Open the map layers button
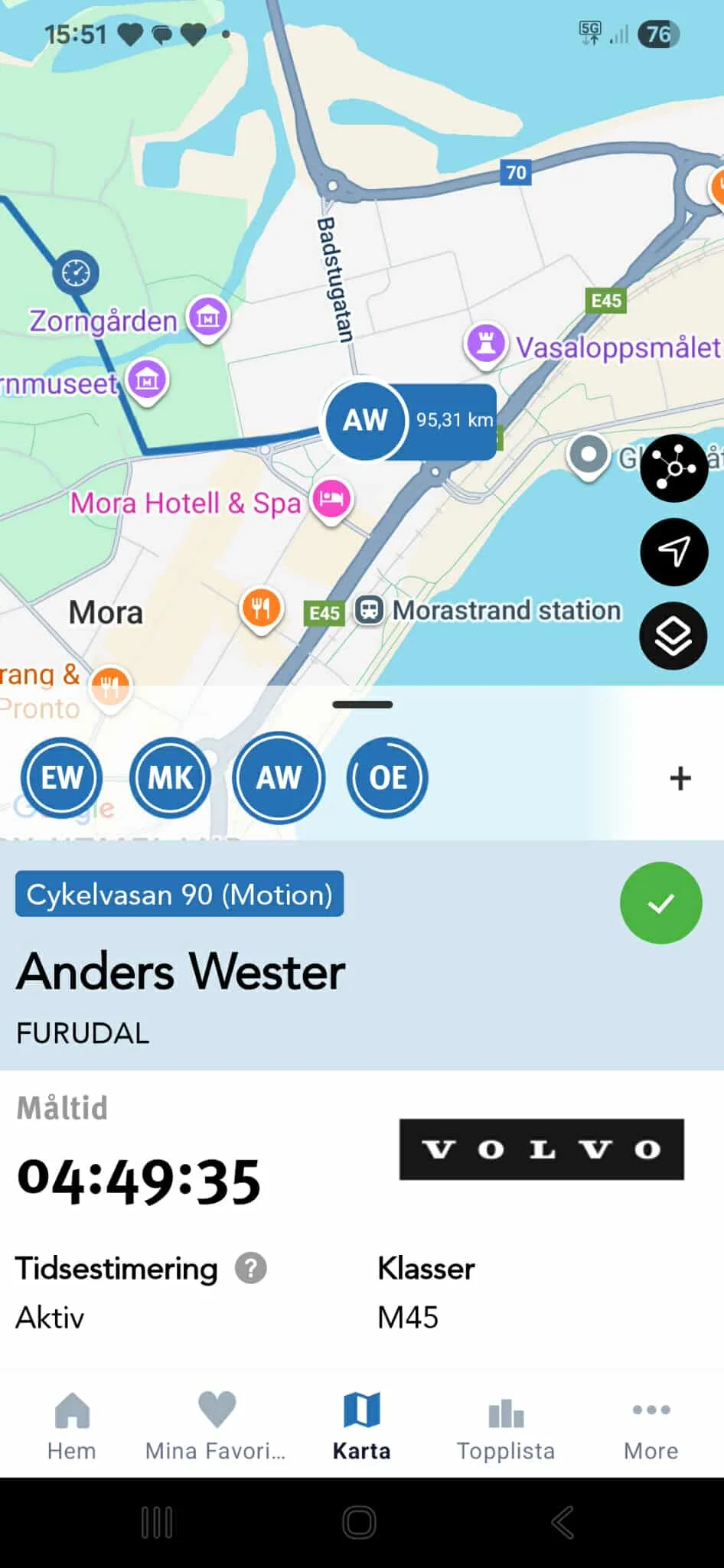724x1568 pixels. pyautogui.click(x=673, y=636)
